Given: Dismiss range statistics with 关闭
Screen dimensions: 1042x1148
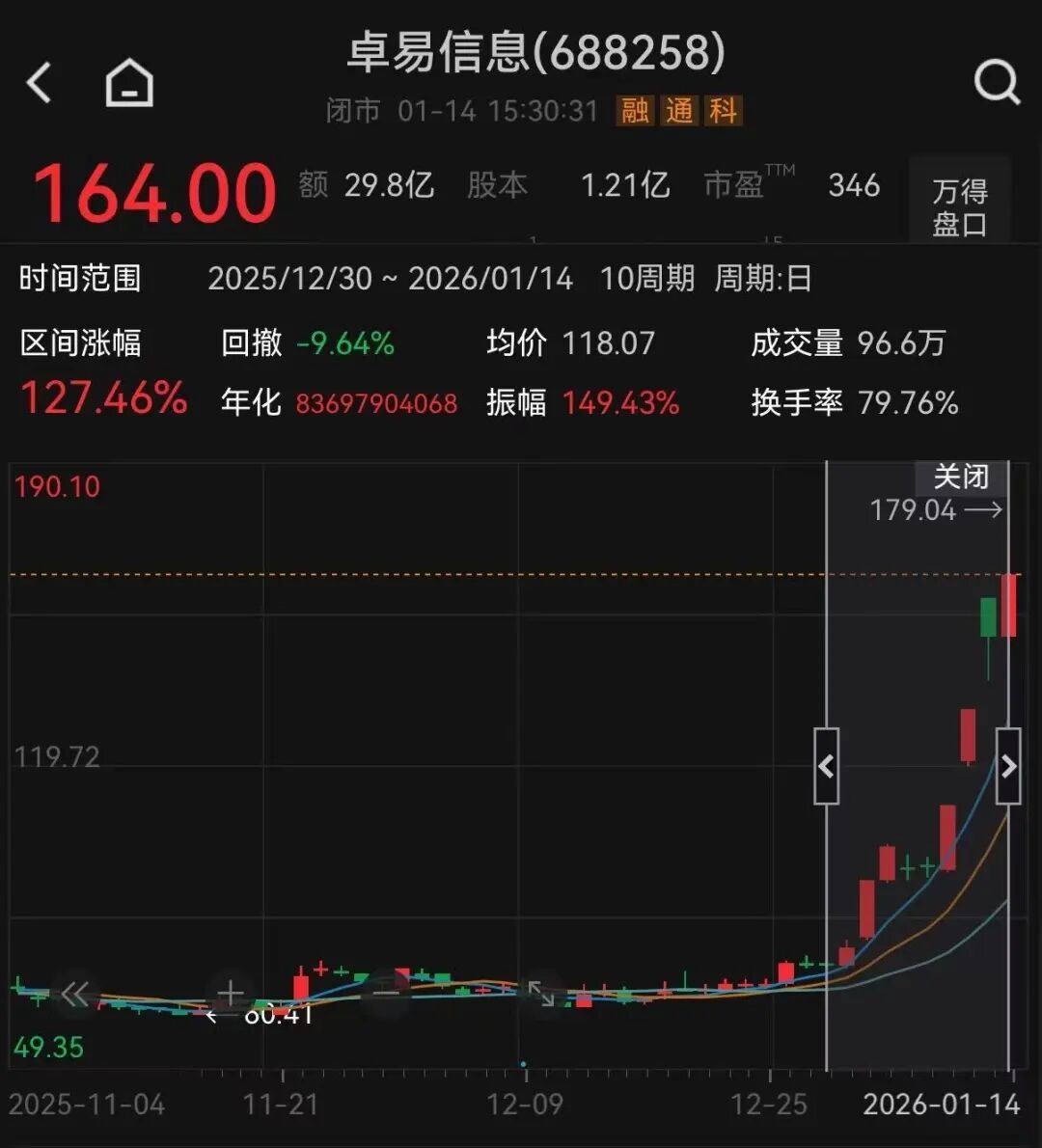Looking at the screenshot, I should point(961,477).
